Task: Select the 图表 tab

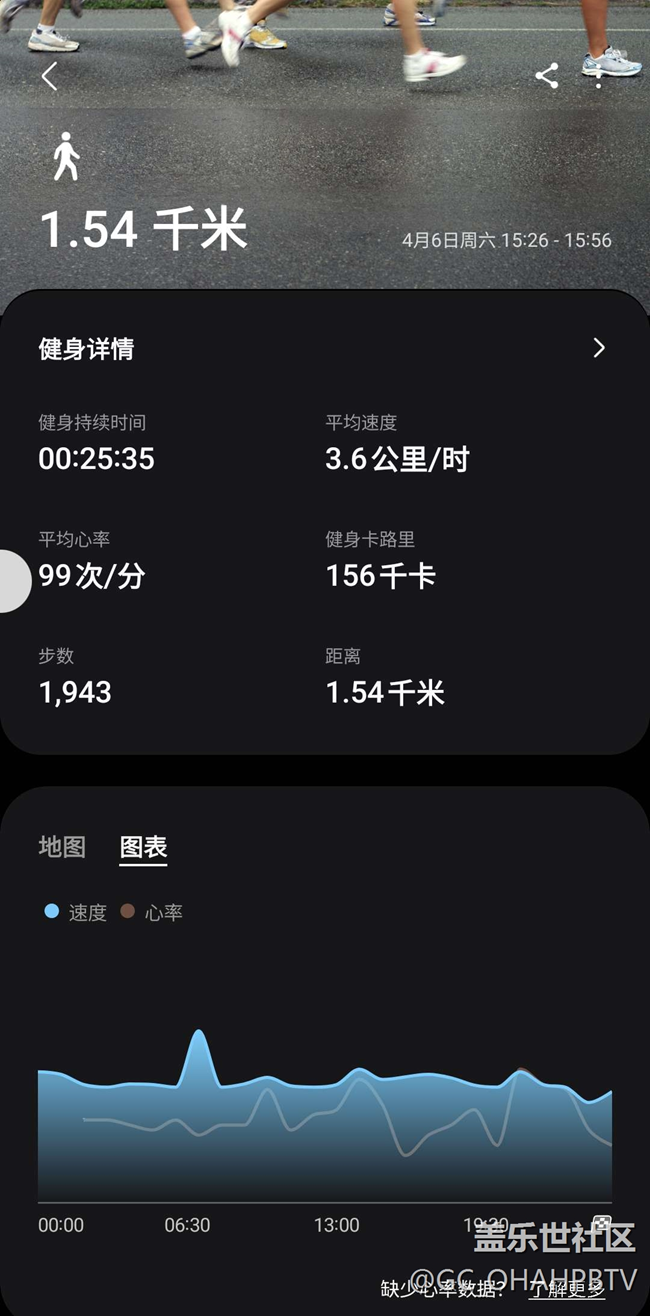Action: pyautogui.click(x=143, y=847)
